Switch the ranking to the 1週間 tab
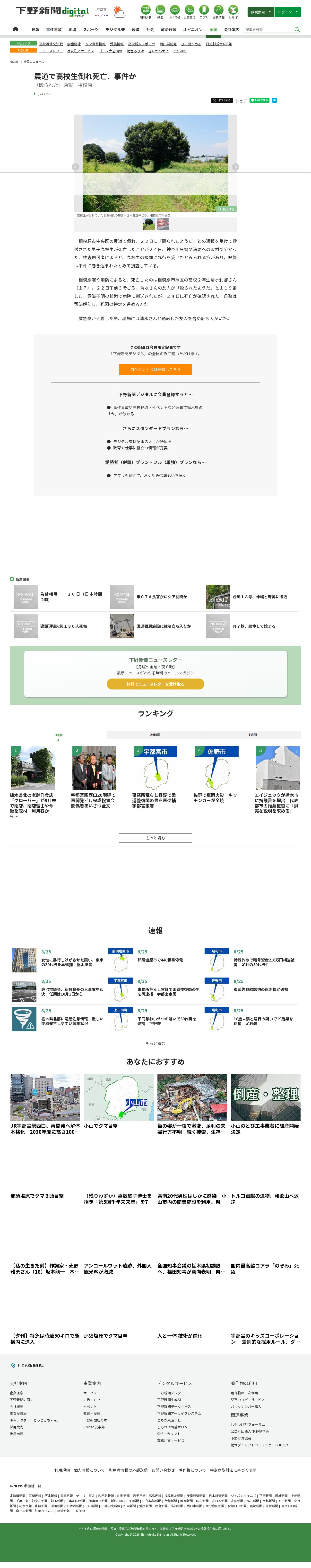Screen dimensions: 311x1568 click(x=253, y=735)
